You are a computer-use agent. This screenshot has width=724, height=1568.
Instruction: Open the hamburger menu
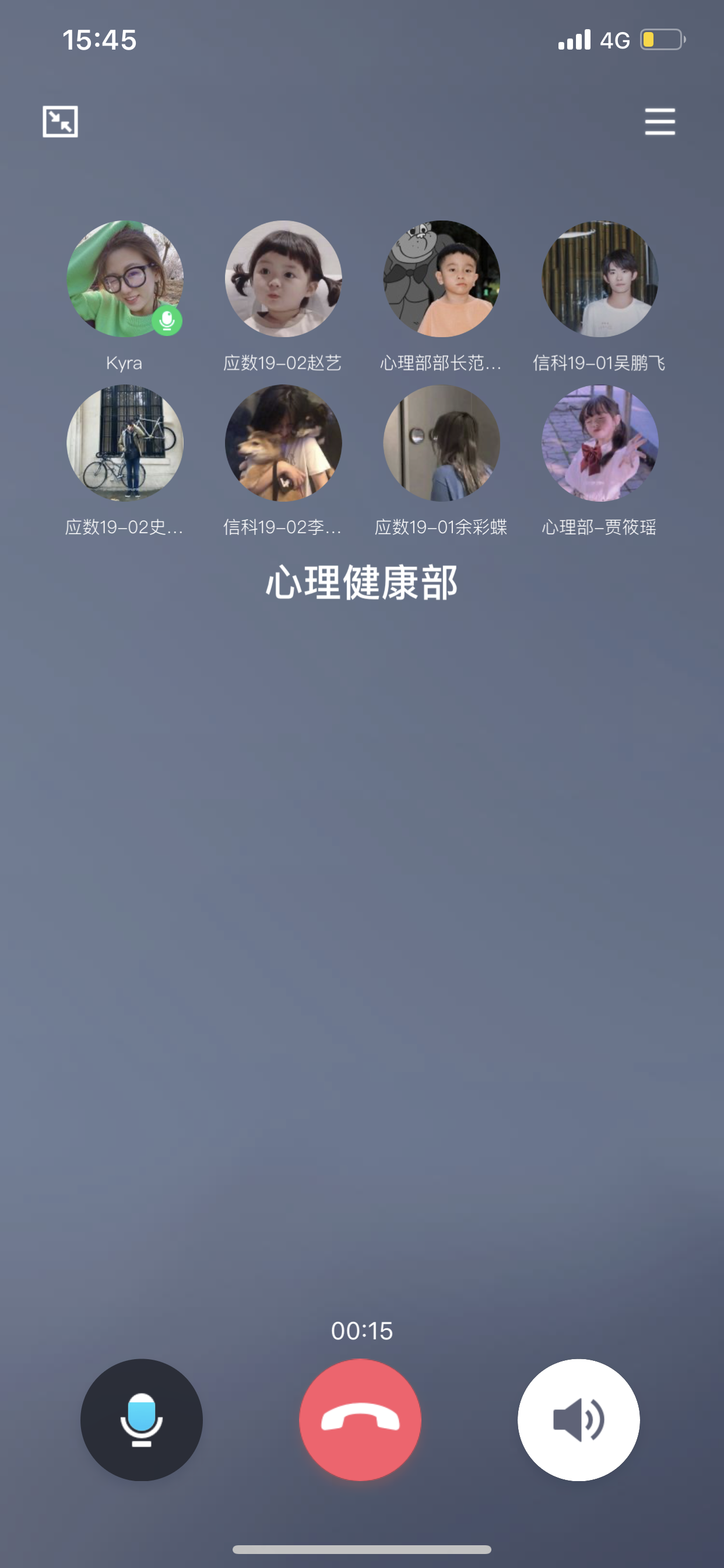[x=659, y=122]
